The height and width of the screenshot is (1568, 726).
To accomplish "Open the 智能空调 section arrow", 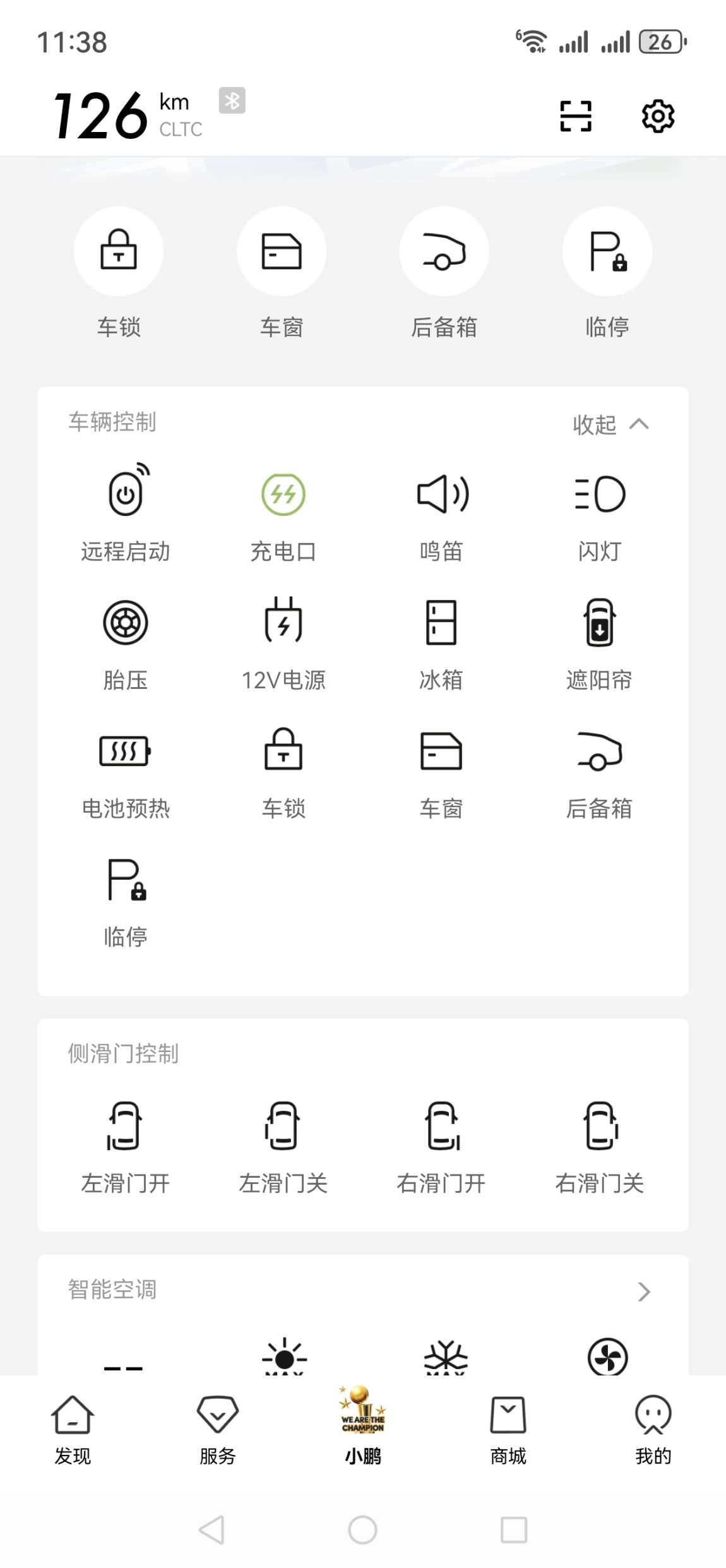I will point(643,1291).
